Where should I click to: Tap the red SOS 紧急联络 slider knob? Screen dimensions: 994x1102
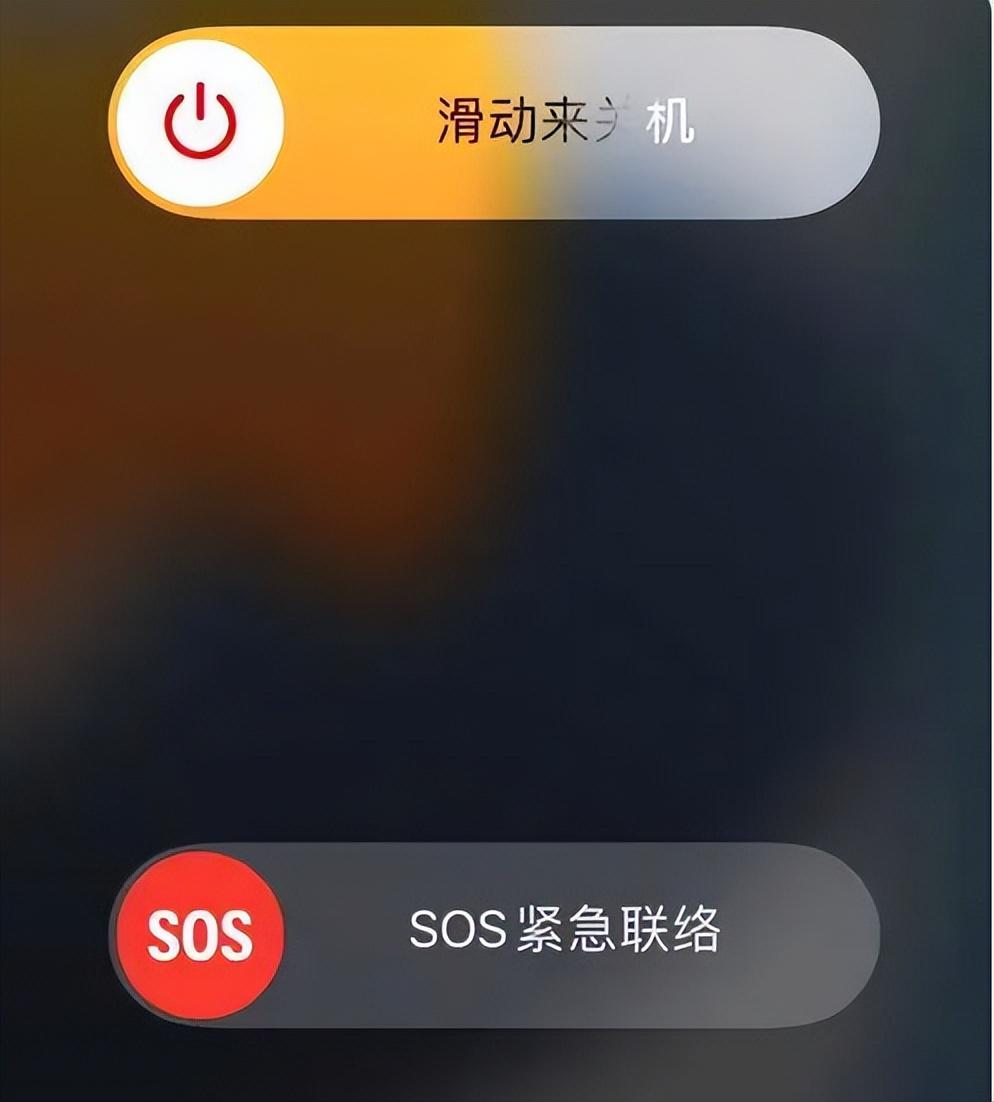point(200,935)
